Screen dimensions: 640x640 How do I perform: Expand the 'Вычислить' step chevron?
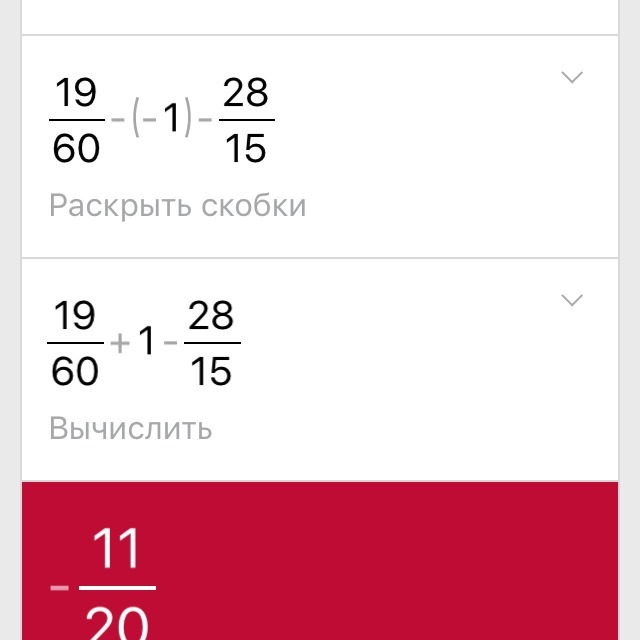click(572, 301)
